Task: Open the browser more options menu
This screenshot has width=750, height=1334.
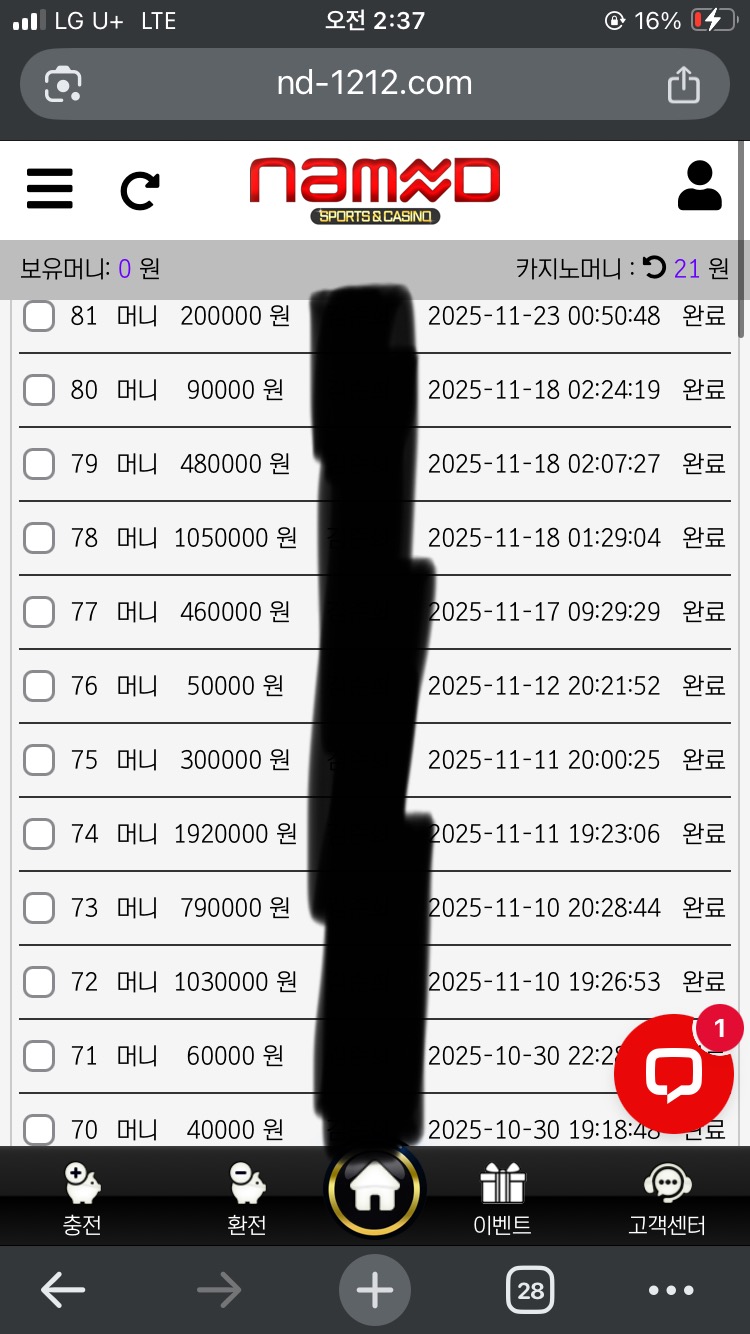Action: coord(671,1290)
